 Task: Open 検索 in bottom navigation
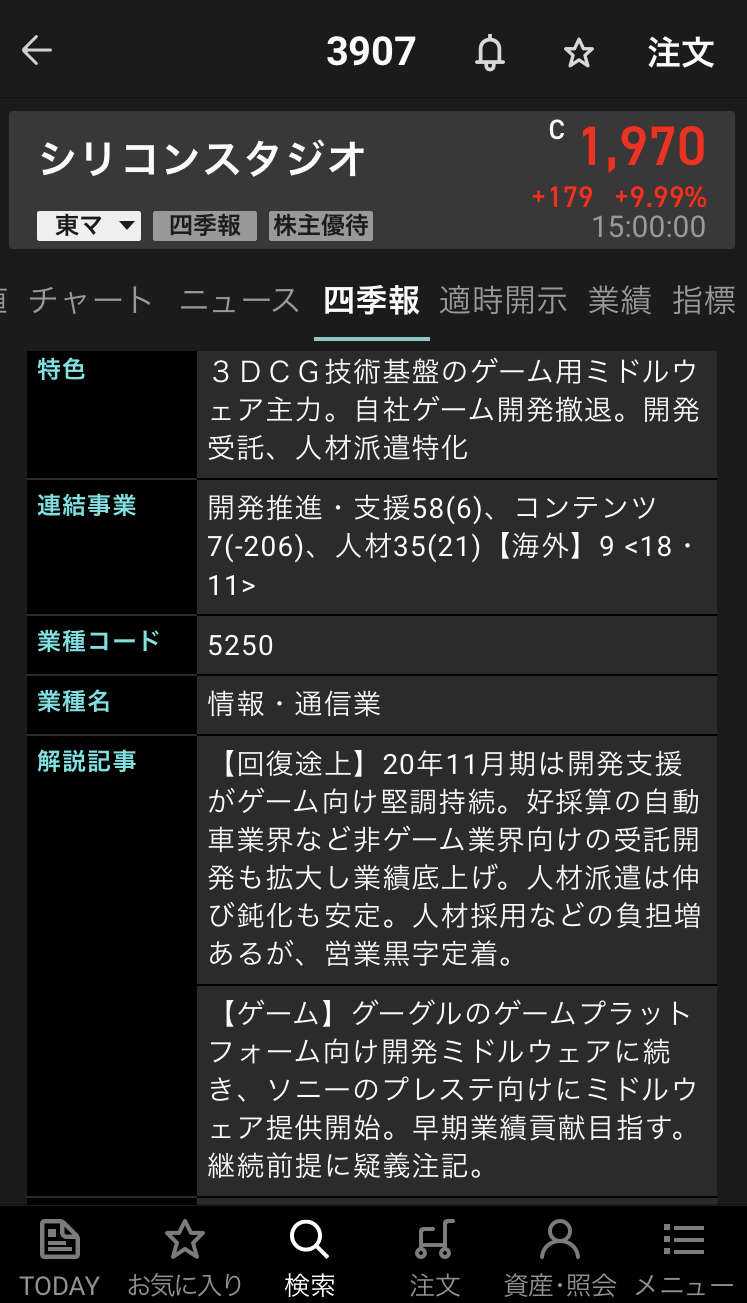pos(310,1256)
